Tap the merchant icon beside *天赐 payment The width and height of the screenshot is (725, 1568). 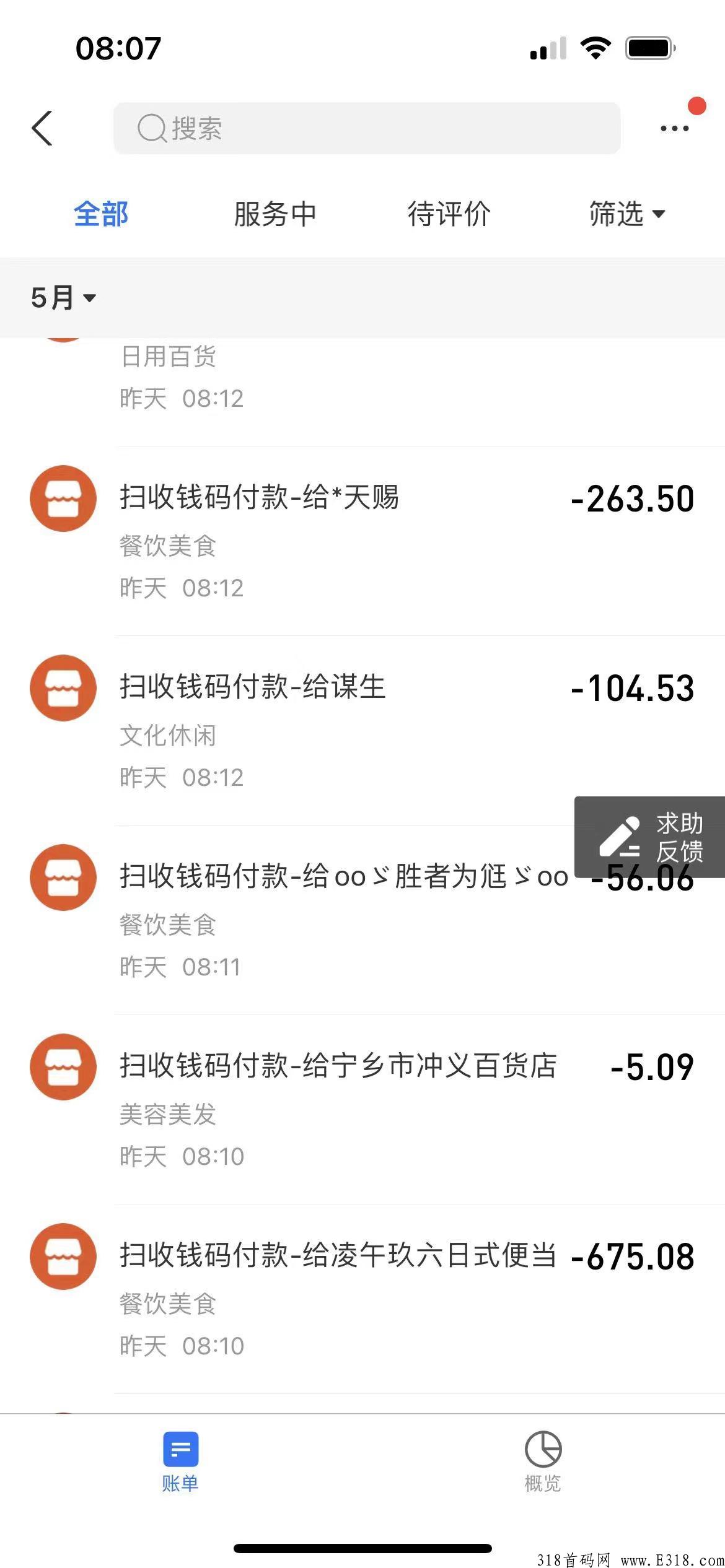pyautogui.click(x=62, y=499)
